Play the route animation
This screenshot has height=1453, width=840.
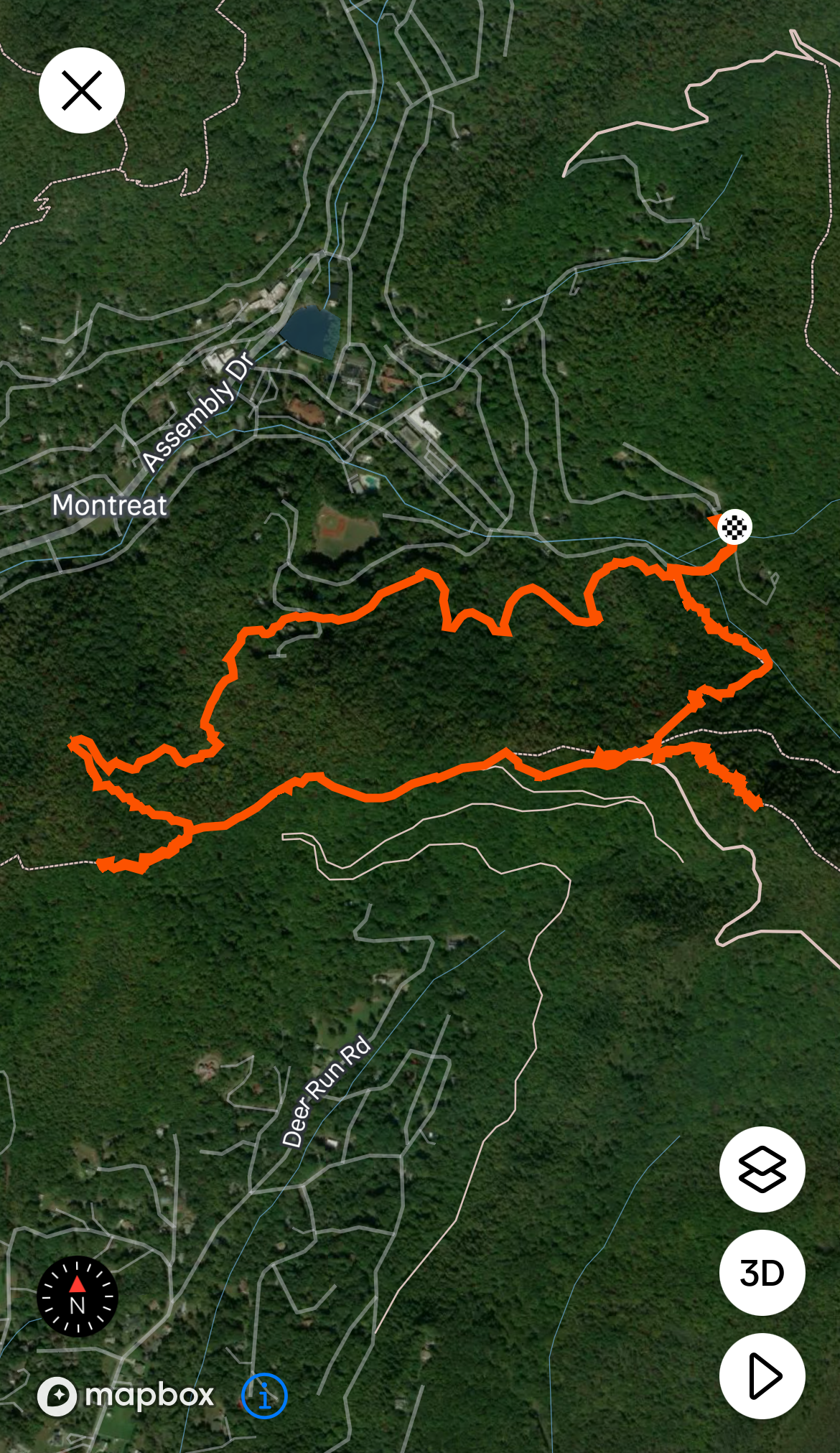click(762, 1376)
